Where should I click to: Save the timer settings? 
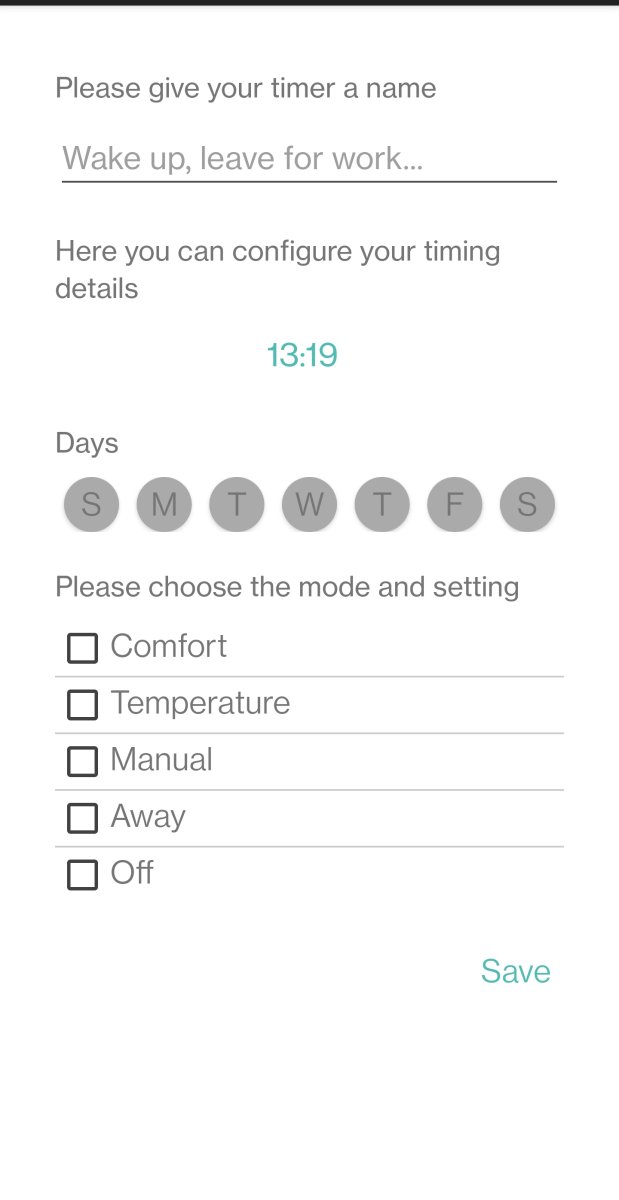(515, 971)
